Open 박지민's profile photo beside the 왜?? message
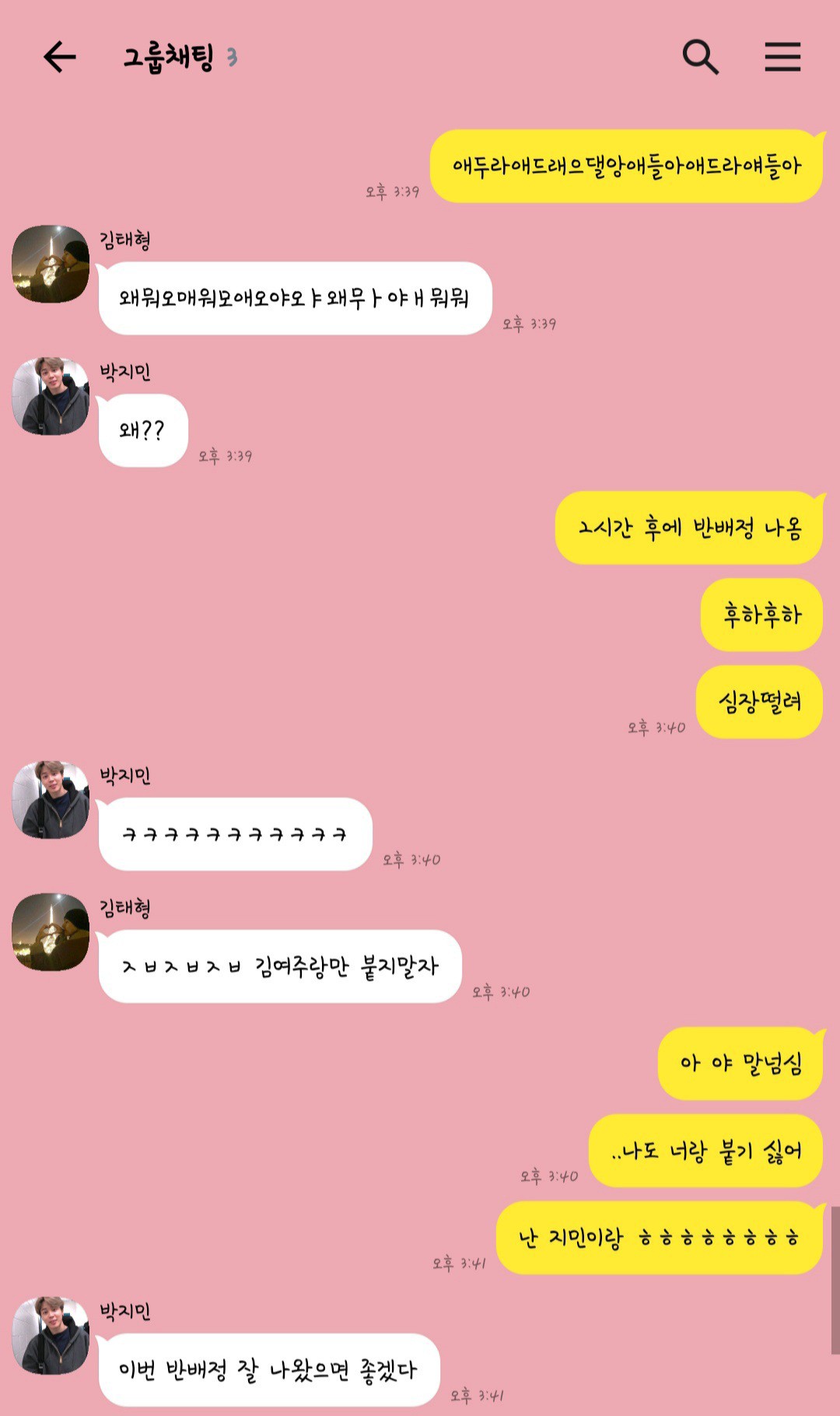 point(51,396)
